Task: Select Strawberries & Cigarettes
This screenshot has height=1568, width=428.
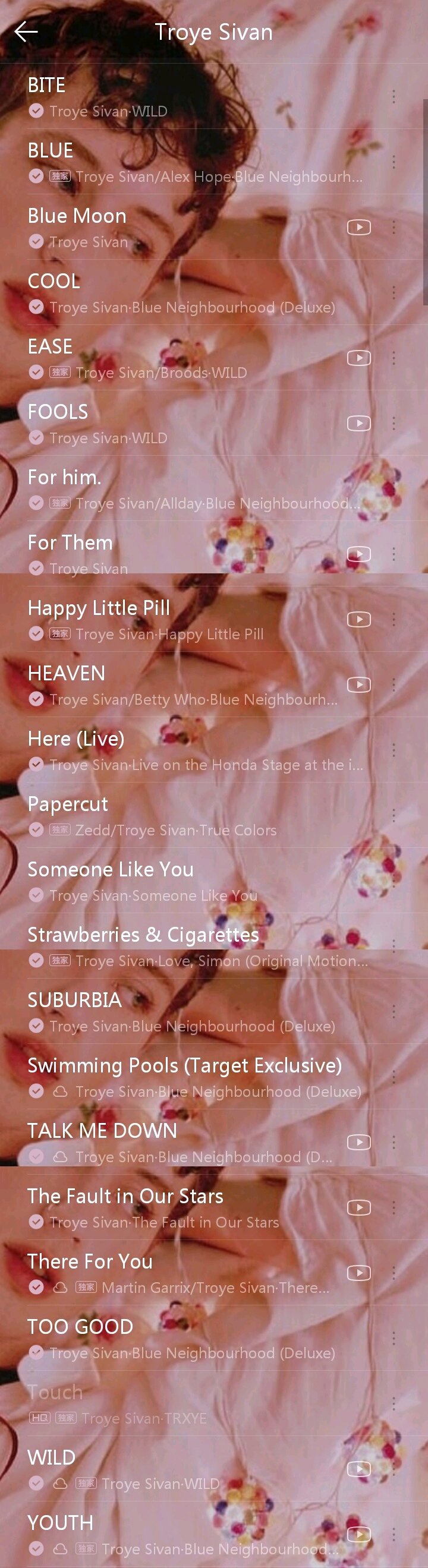Action: pyautogui.click(x=182, y=946)
